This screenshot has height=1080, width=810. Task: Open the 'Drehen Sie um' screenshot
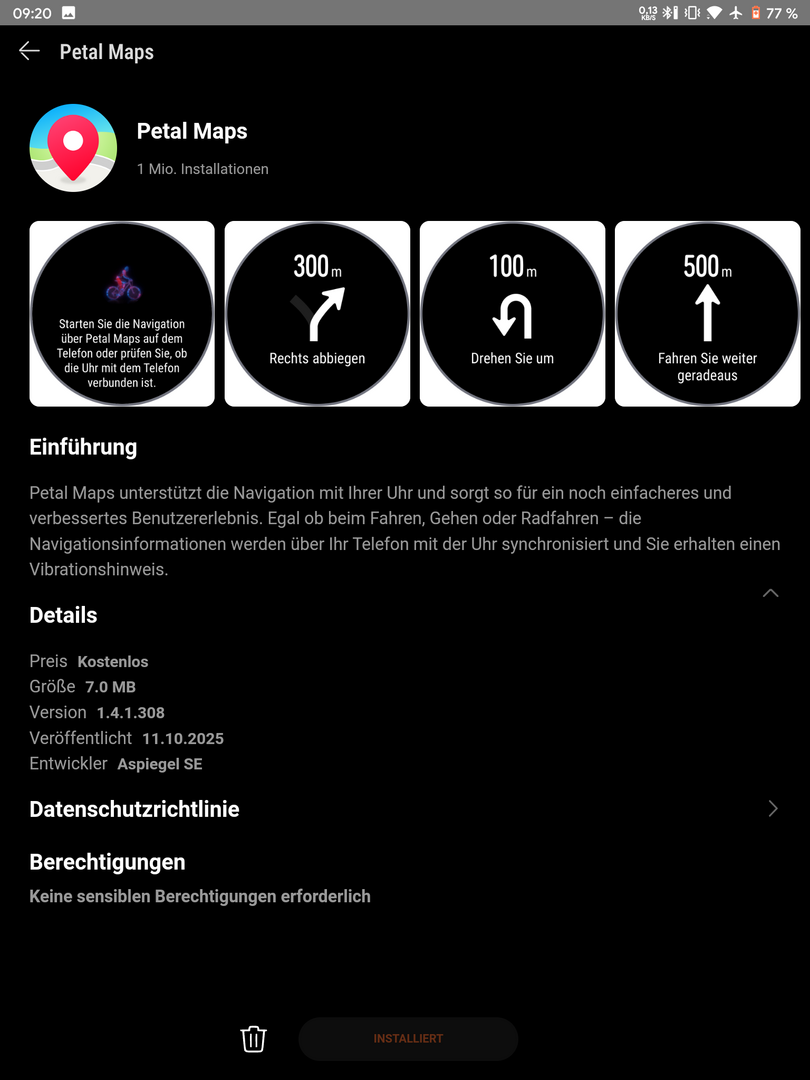pos(512,314)
